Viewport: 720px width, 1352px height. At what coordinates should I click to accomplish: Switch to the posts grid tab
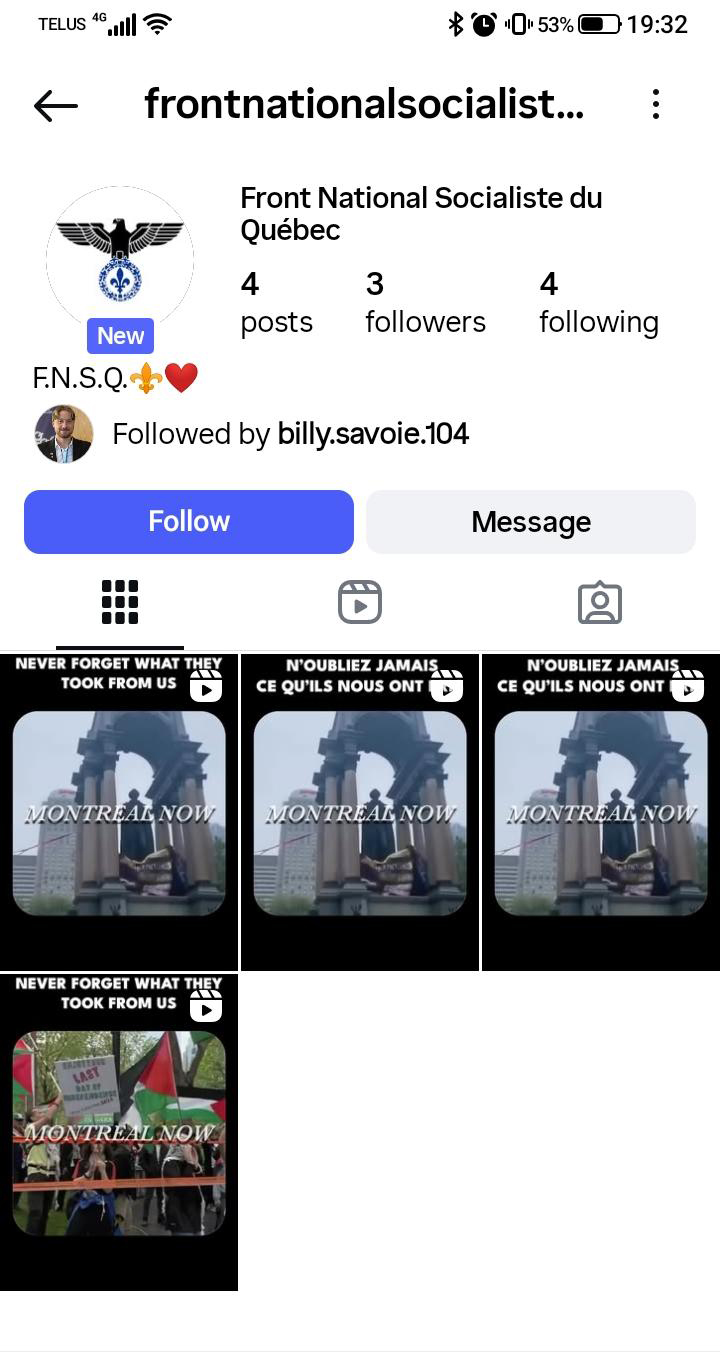(120, 602)
